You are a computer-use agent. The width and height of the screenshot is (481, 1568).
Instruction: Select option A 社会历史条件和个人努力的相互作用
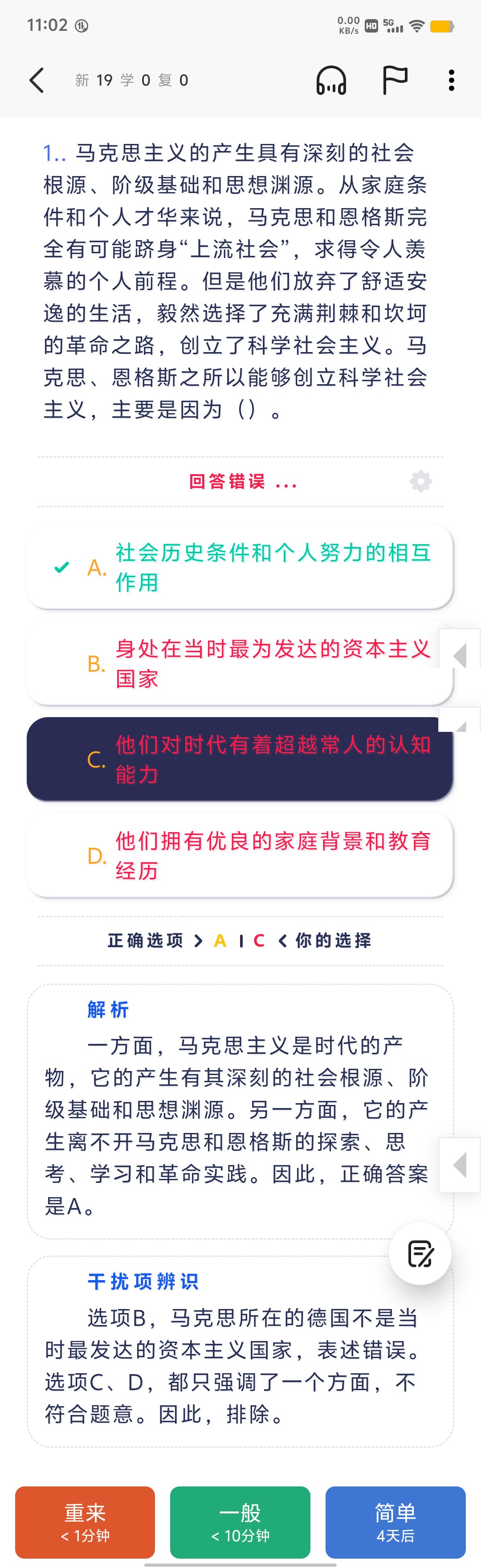point(240,567)
